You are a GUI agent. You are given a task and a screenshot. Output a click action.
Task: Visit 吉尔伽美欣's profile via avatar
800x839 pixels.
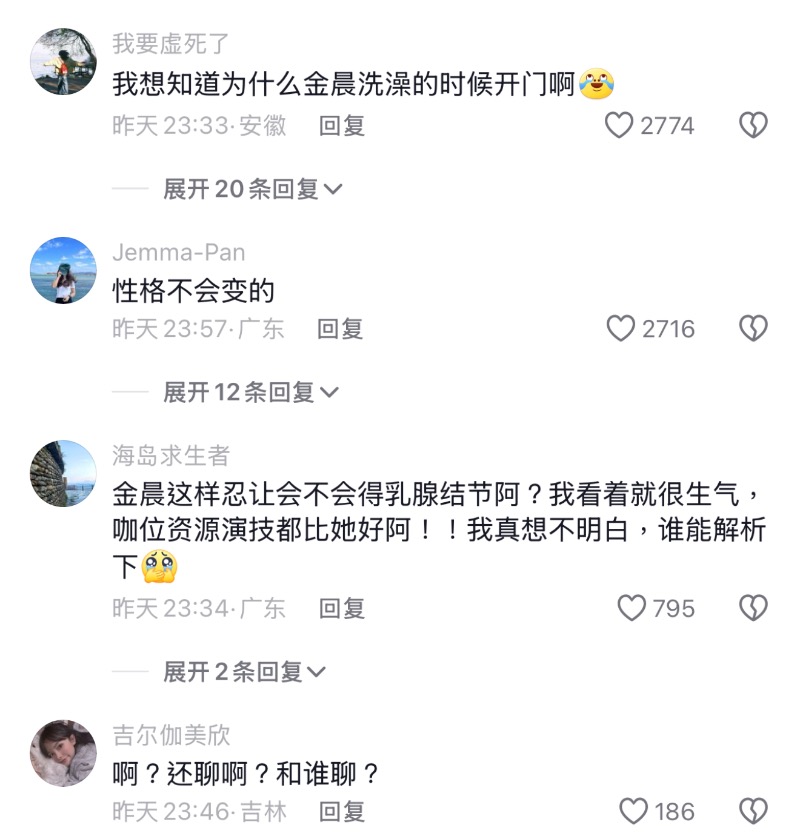pyautogui.click(x=64, y=753)
